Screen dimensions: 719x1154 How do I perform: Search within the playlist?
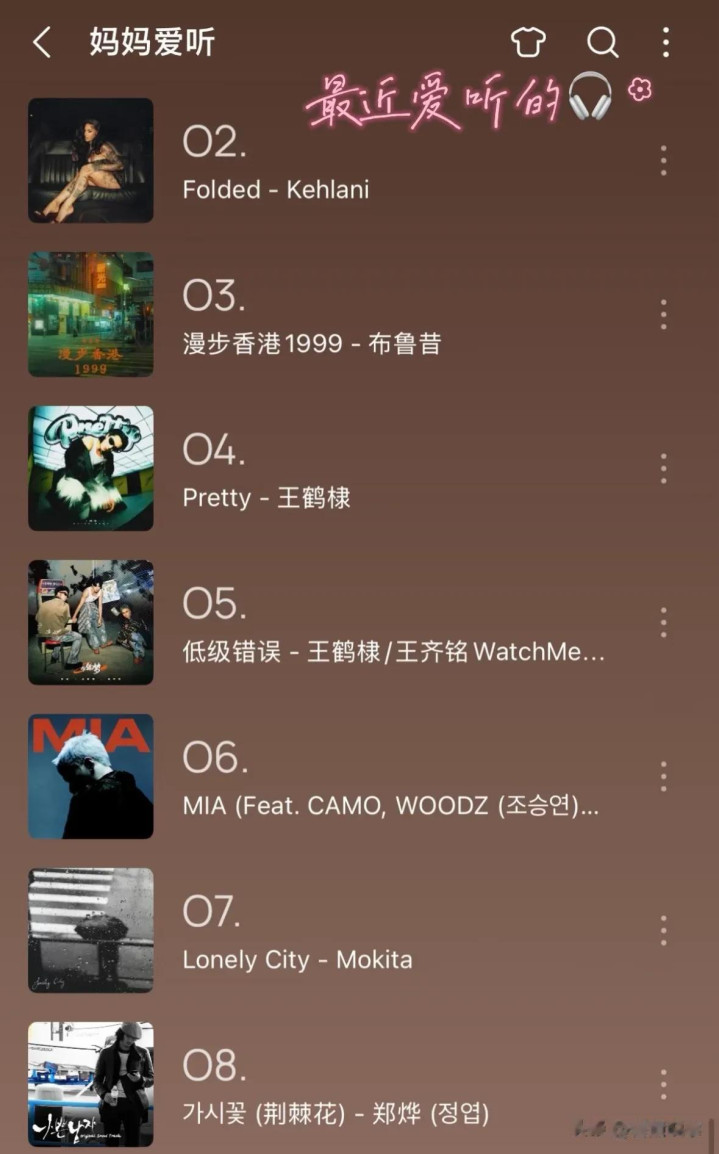602,42
